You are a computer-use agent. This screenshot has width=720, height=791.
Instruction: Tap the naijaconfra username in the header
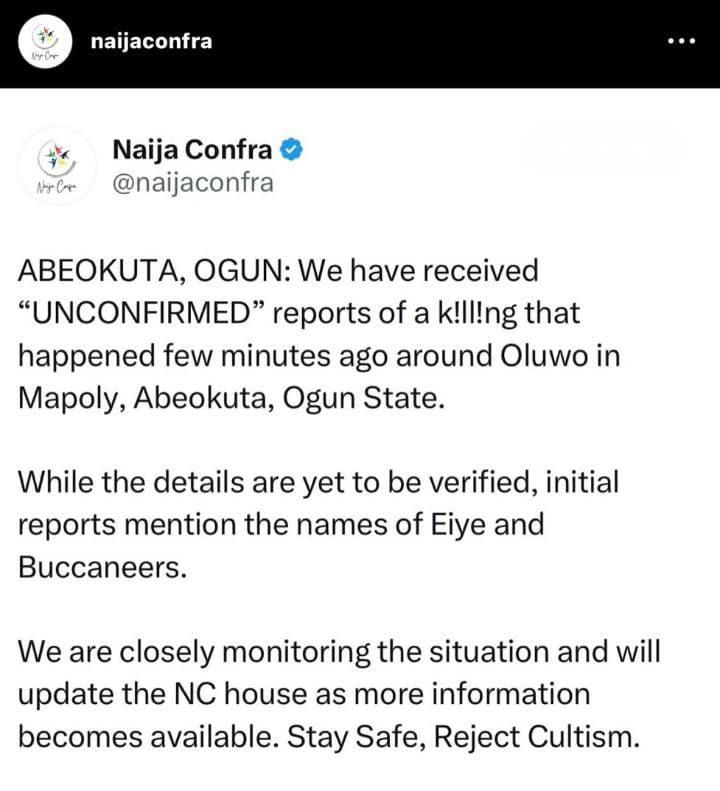click(150, 42)
